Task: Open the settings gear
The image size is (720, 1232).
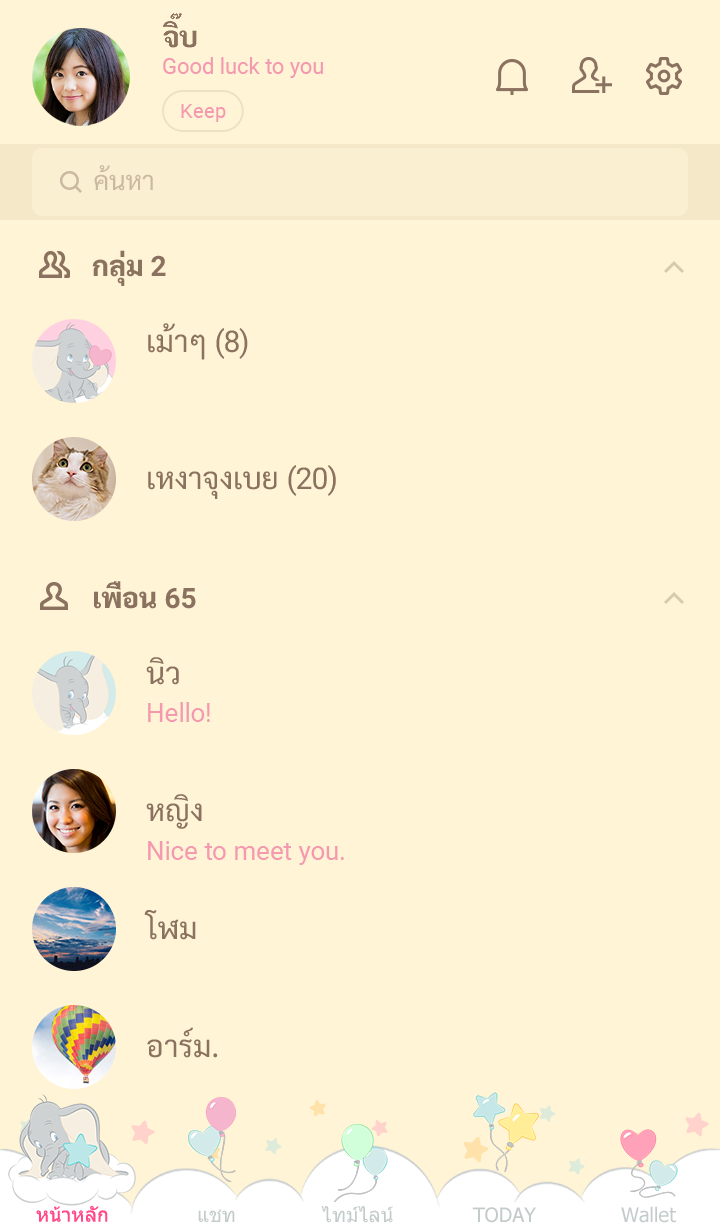Action: tap(664, 77)
